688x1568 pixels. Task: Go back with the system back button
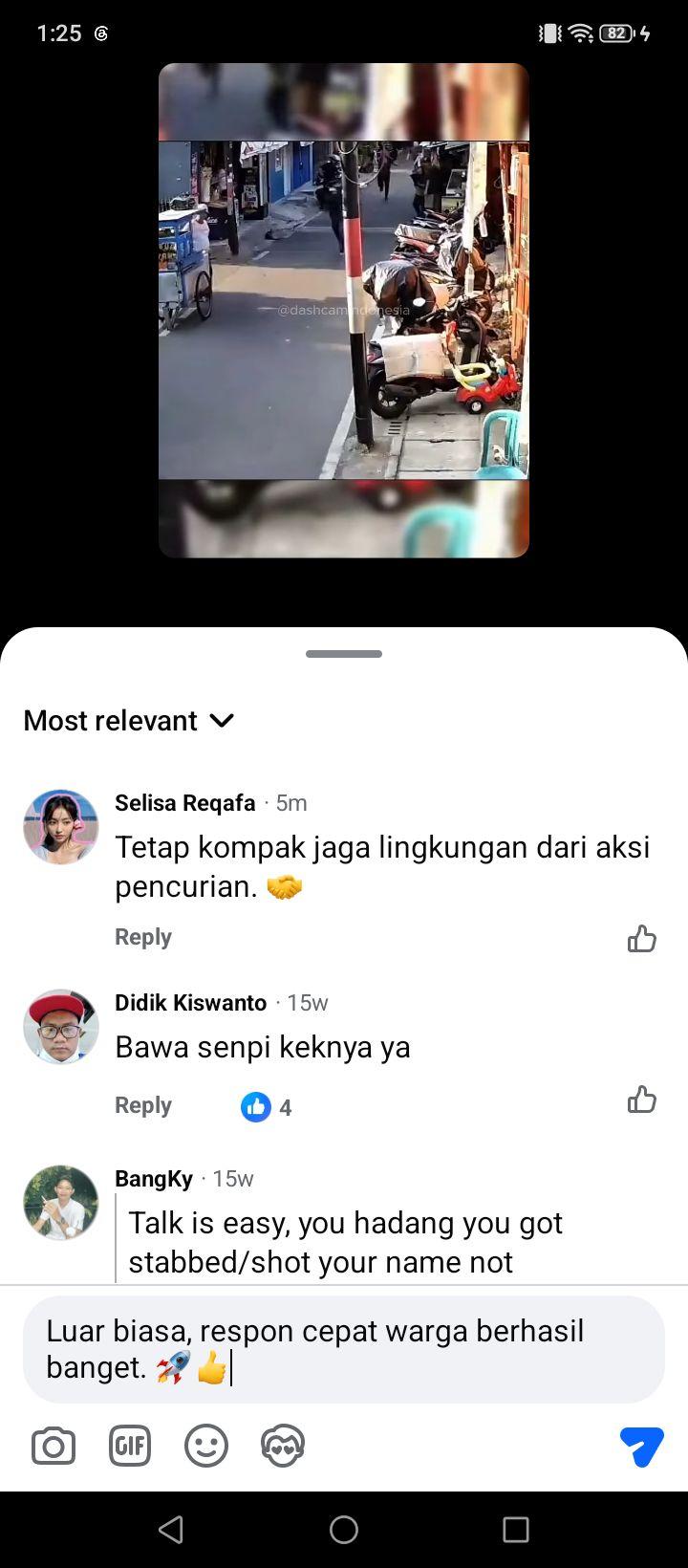click(171, 1530)
